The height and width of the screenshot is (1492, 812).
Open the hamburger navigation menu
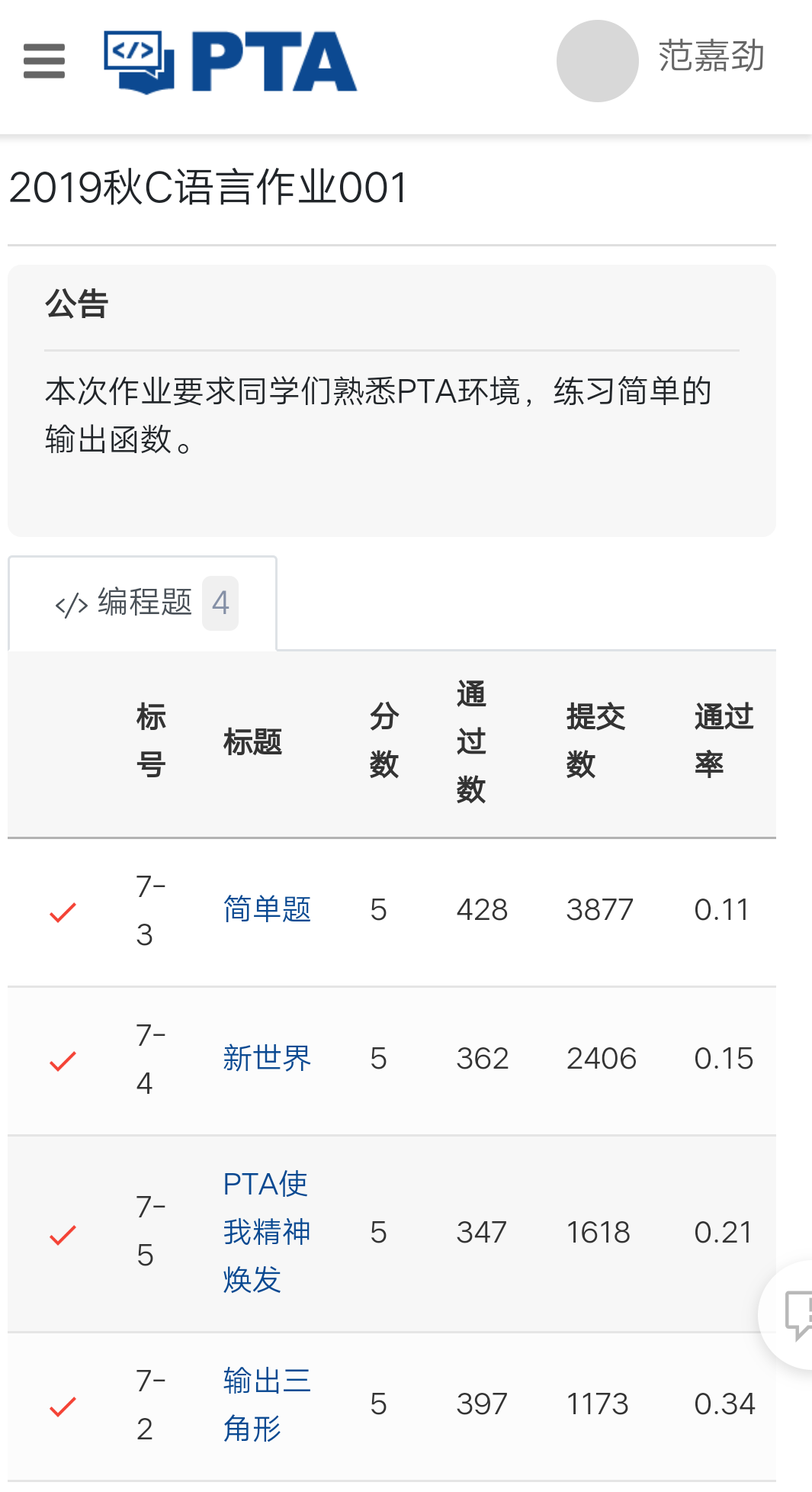(44, 61)
